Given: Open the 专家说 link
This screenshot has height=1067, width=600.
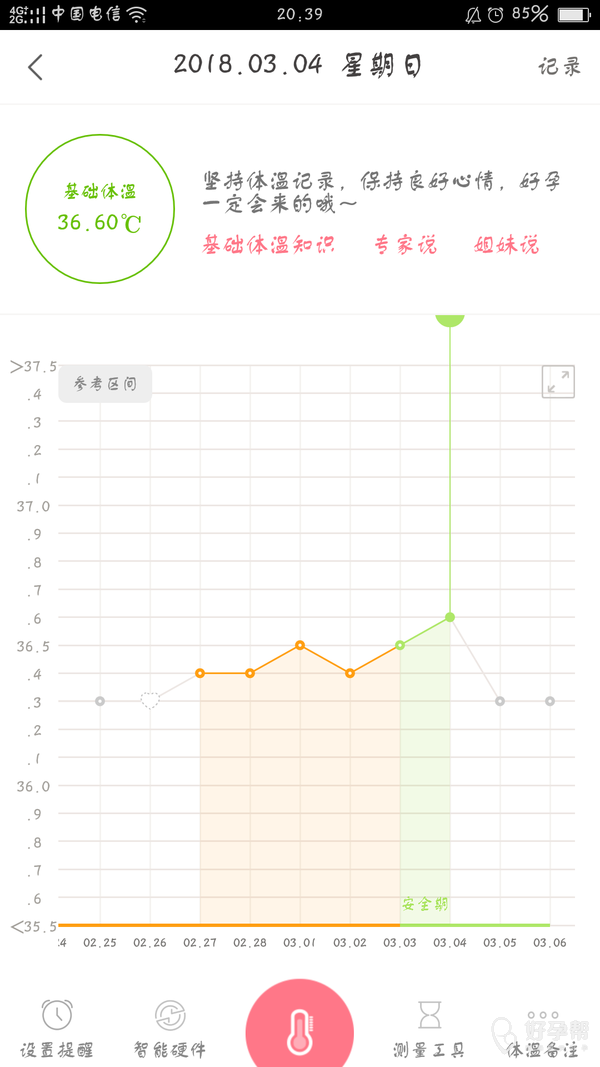Looking at the screenshot, I should click(406, 245).
